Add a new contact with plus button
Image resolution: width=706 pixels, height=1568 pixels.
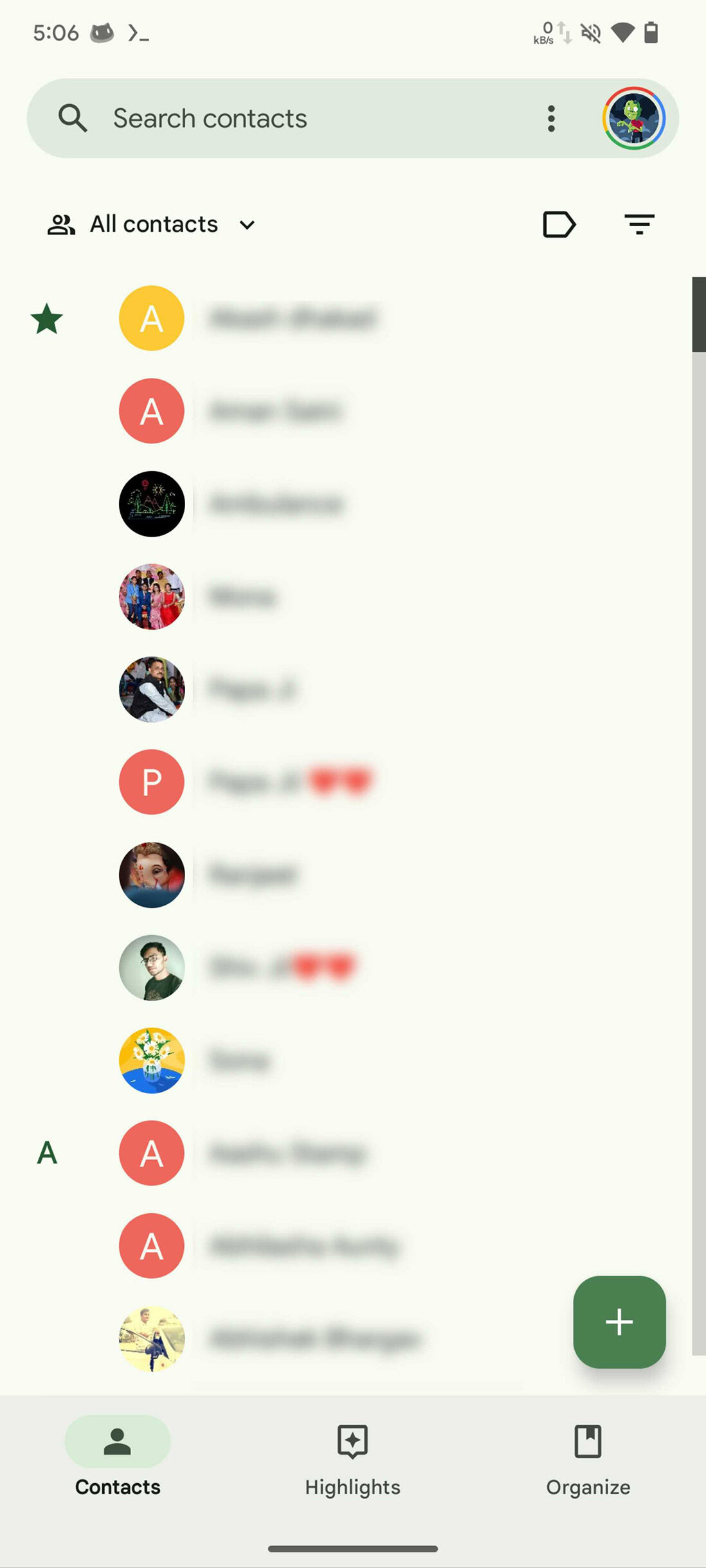(x=619, y=1322)
